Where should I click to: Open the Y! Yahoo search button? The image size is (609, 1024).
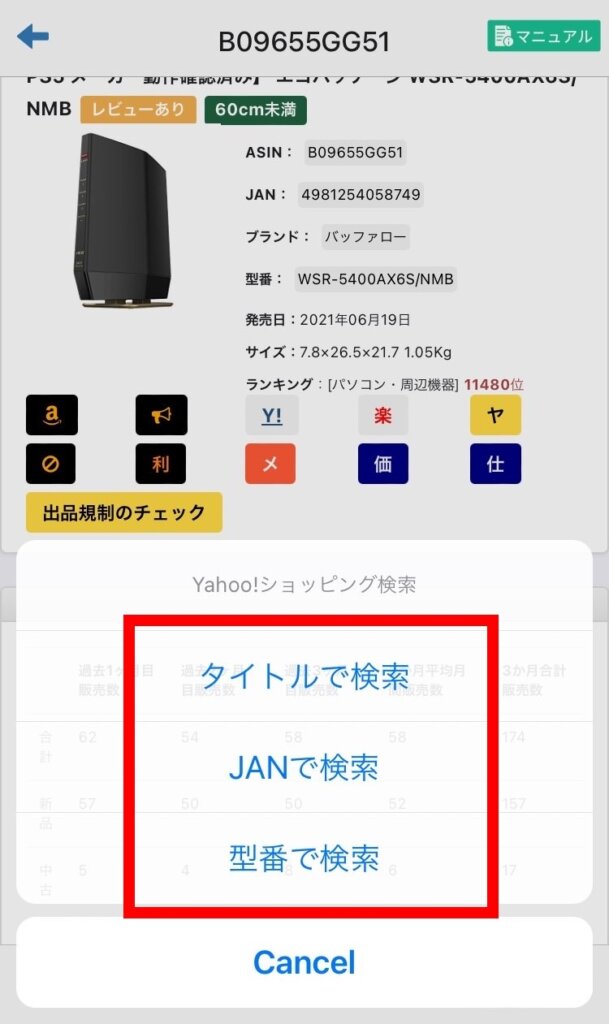270,415
